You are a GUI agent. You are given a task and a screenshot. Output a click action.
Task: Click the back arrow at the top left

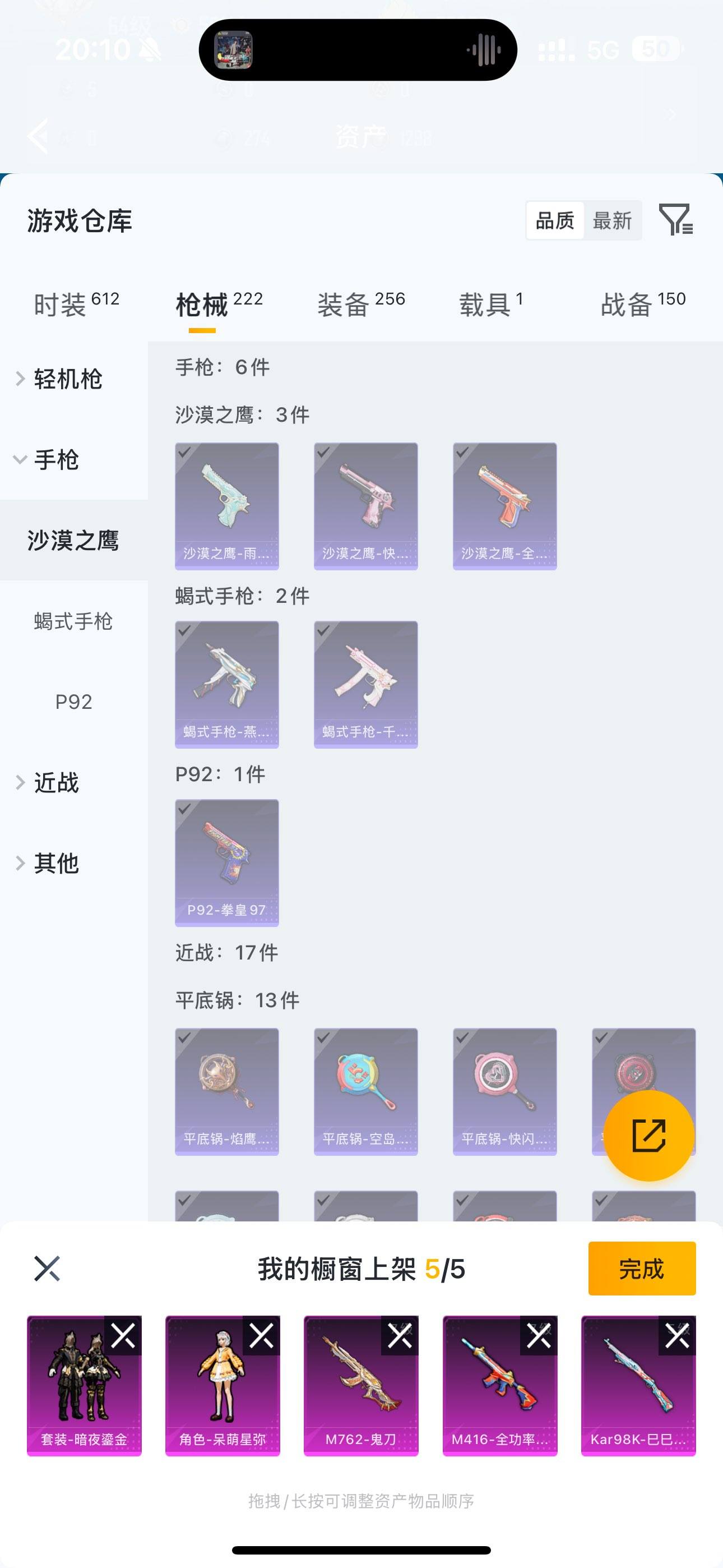[38, 136]
